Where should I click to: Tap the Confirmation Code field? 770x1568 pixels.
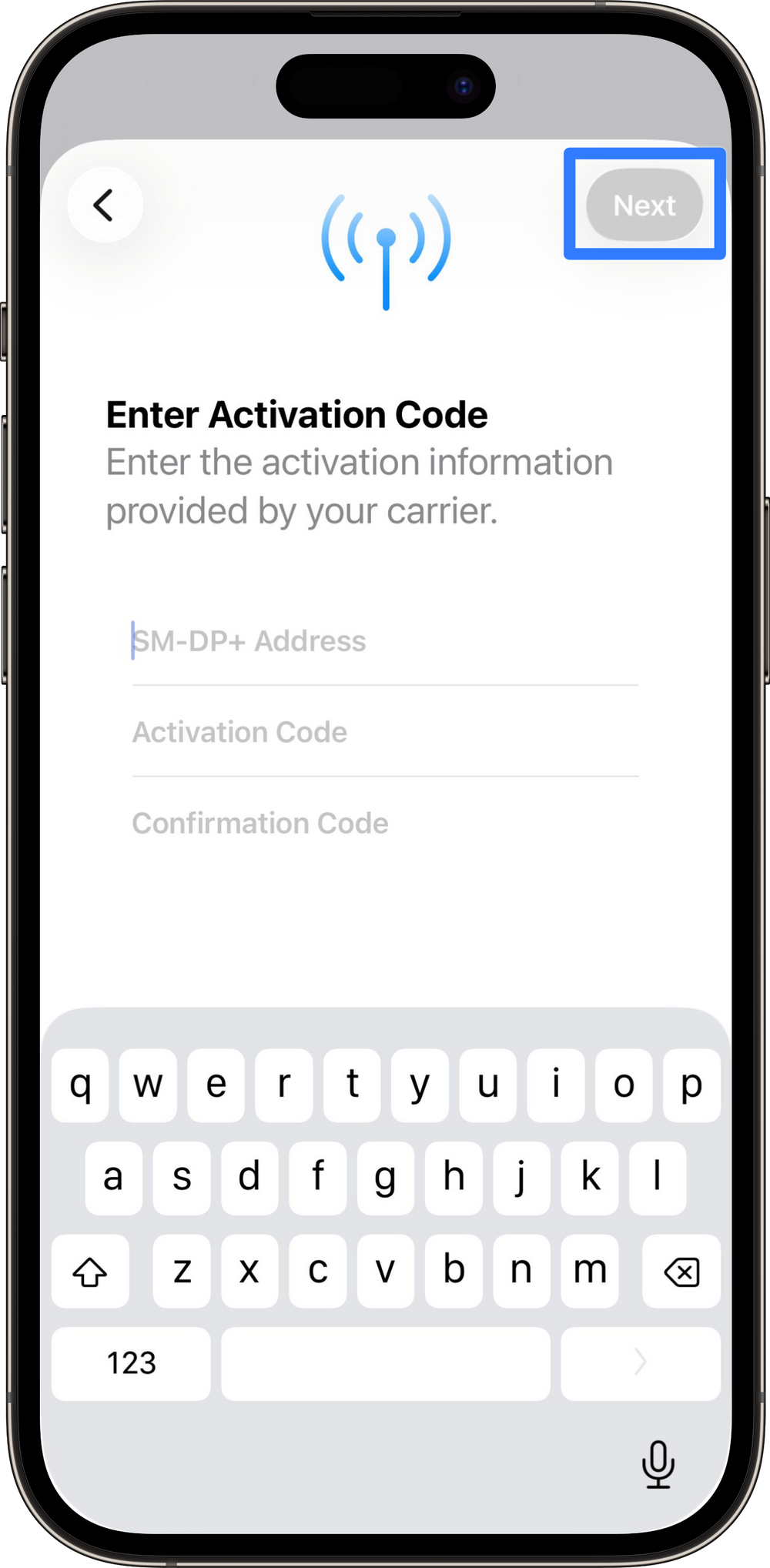click(x=385, y=823)
